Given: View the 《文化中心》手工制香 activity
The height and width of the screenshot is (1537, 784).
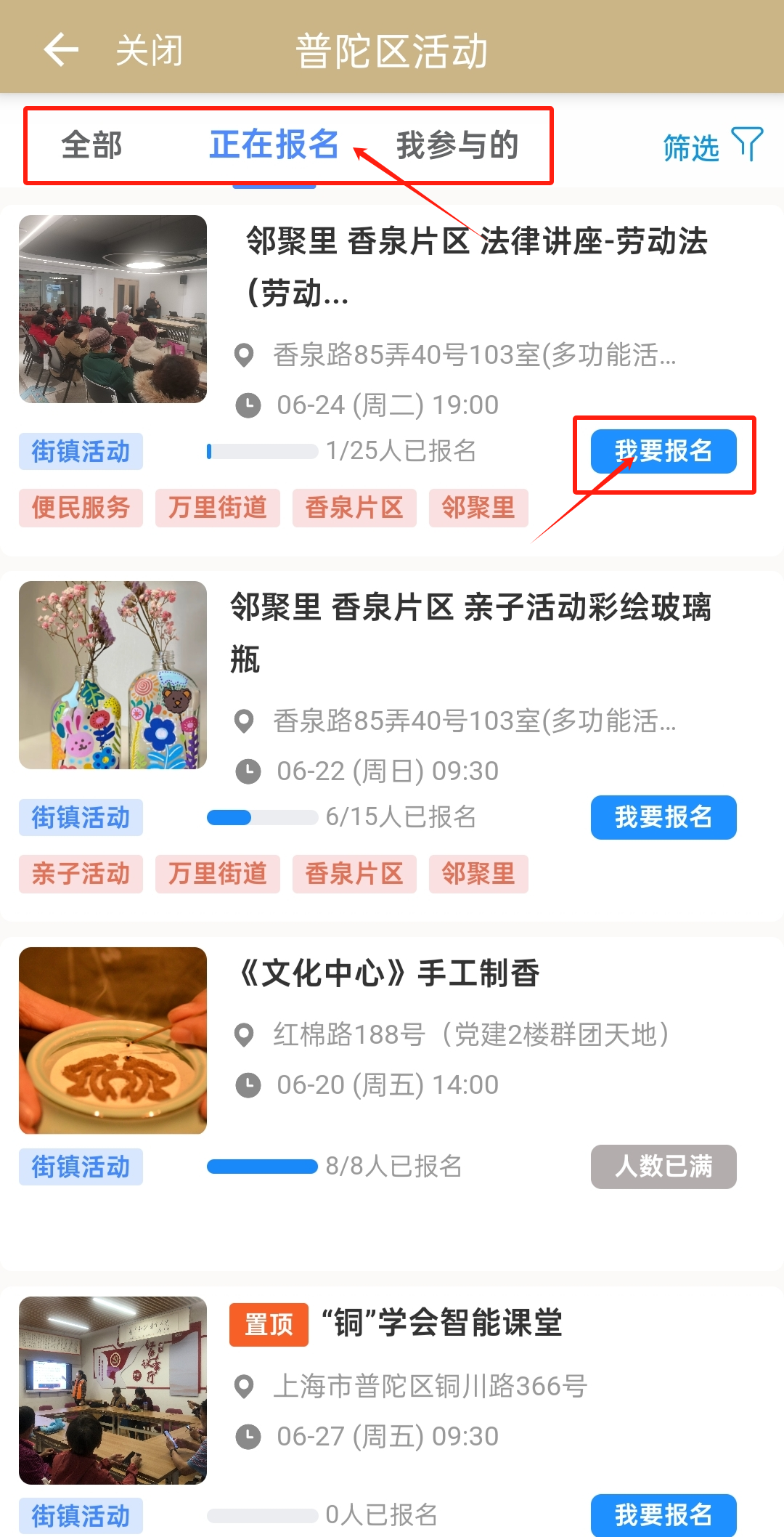Looking at the screenshot, I should 389,973.
